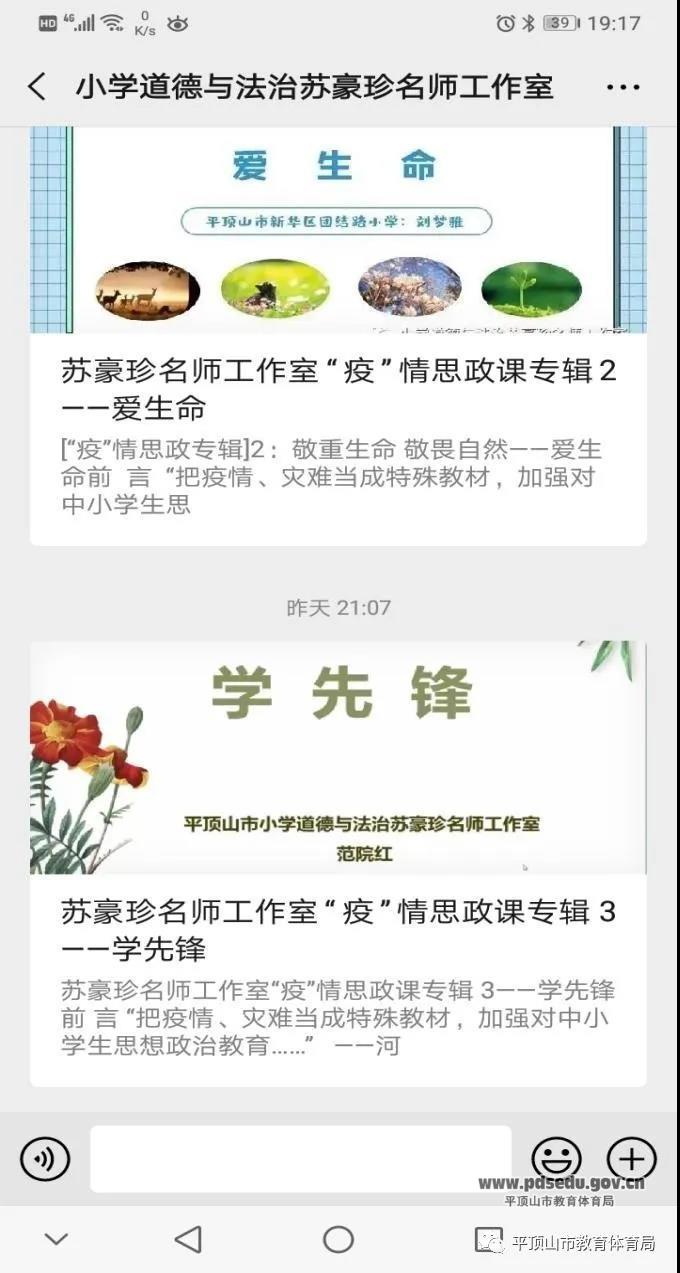Open the plus attachments menu
Viewport: 680px width, 1273px height.
tap(632, 1159)
